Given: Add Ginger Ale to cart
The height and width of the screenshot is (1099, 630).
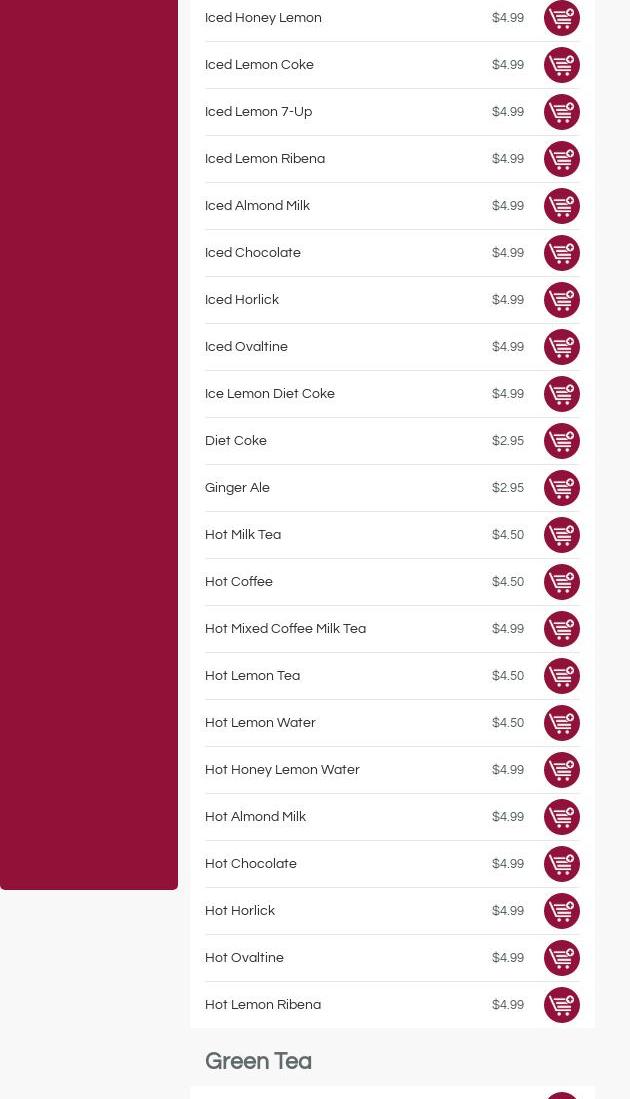Looking at the screenshot, I should tap(561, 488).
